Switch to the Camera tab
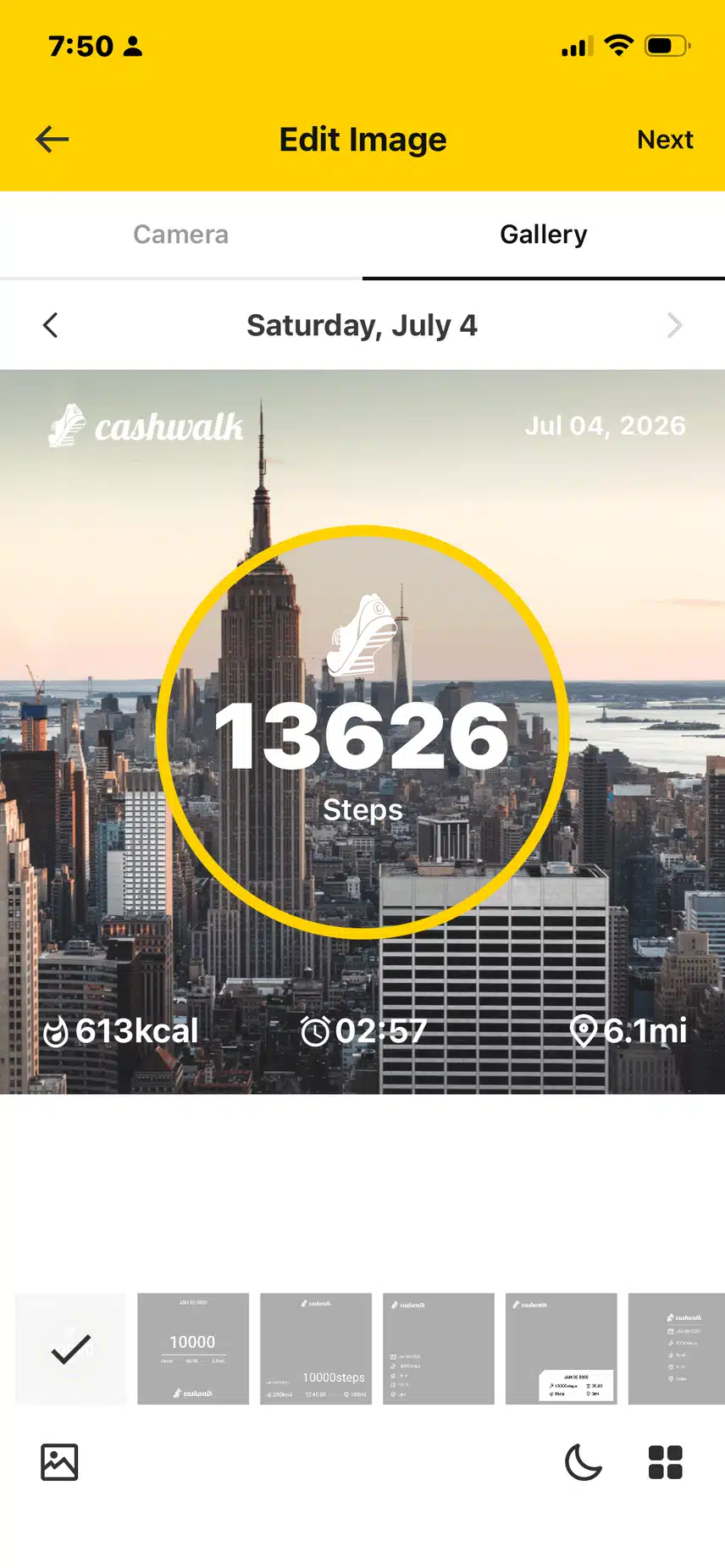The width and height of the screenshot is (725, 1568). point(181,235)
